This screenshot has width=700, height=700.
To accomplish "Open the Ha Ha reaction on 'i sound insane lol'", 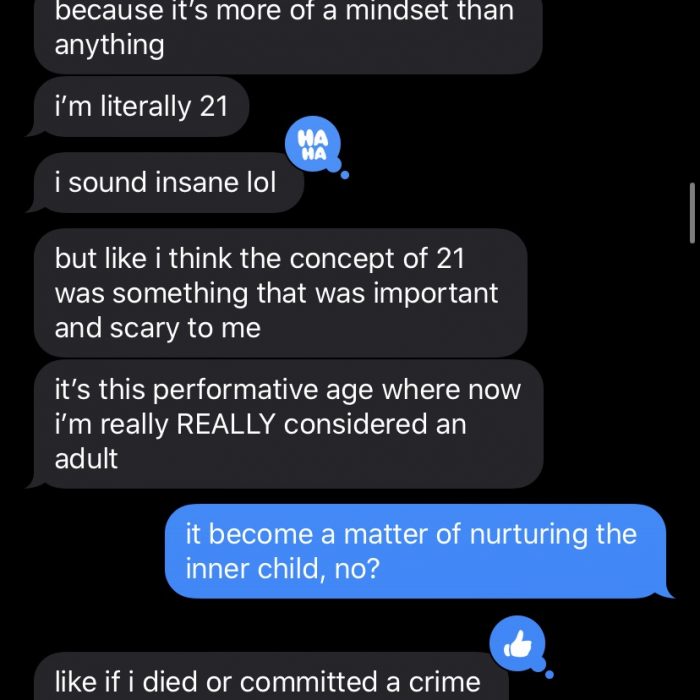I will click(x=313, y=146).
